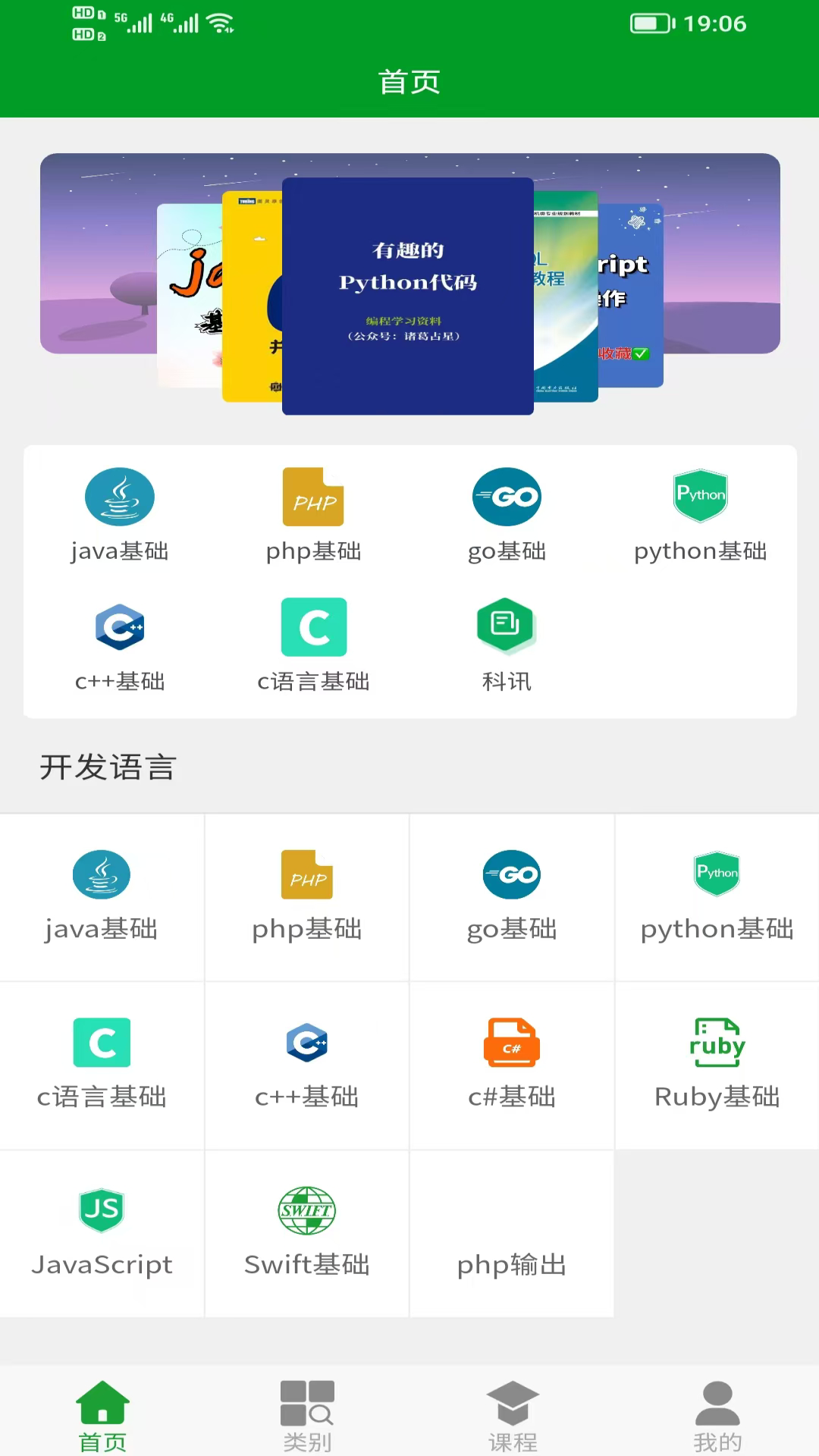Click the java coffee cup icon under 开发语言
This screenshot has height=1456, width=819.
tap(102, 874)
